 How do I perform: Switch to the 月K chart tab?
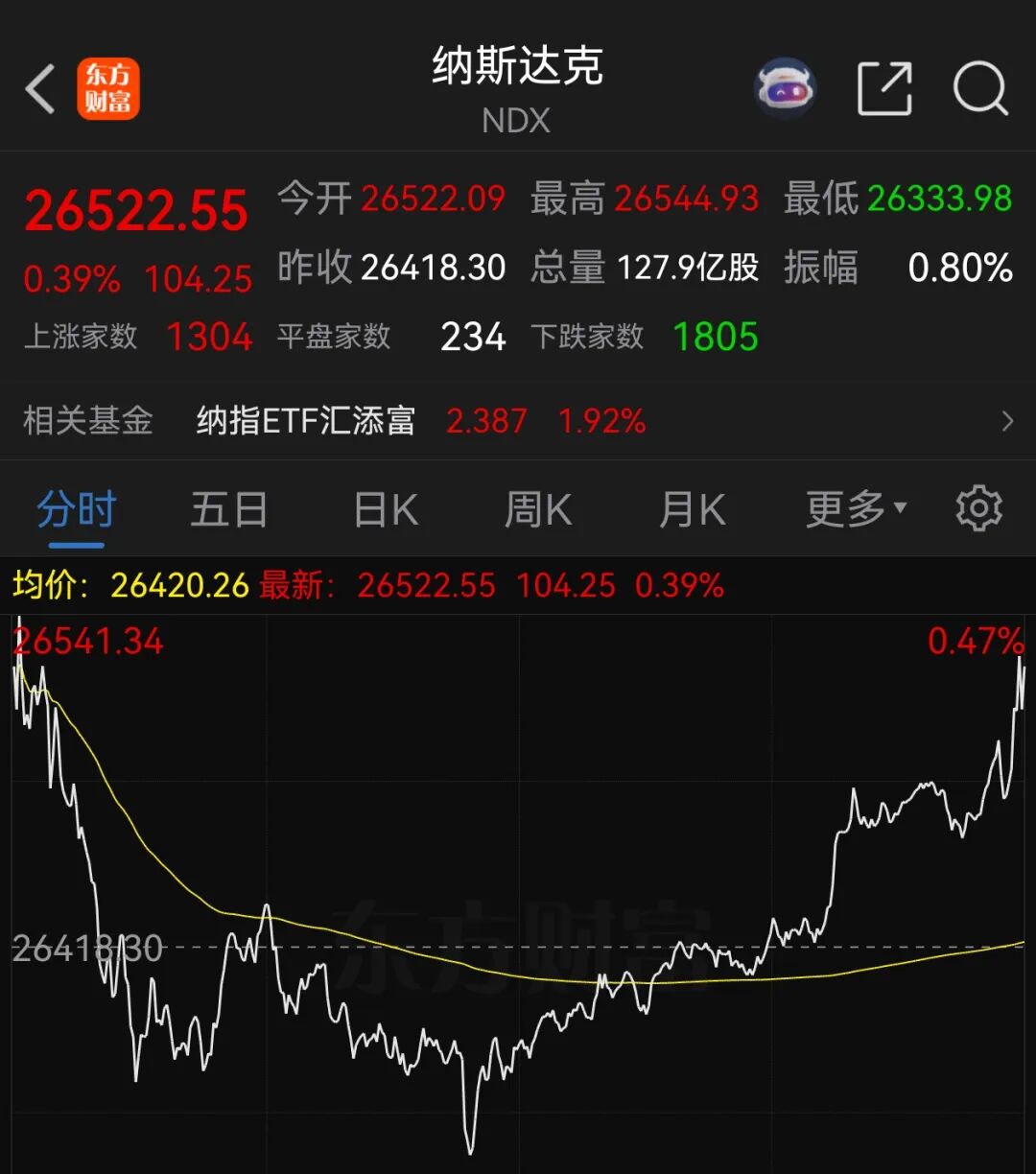click(693, 509)
